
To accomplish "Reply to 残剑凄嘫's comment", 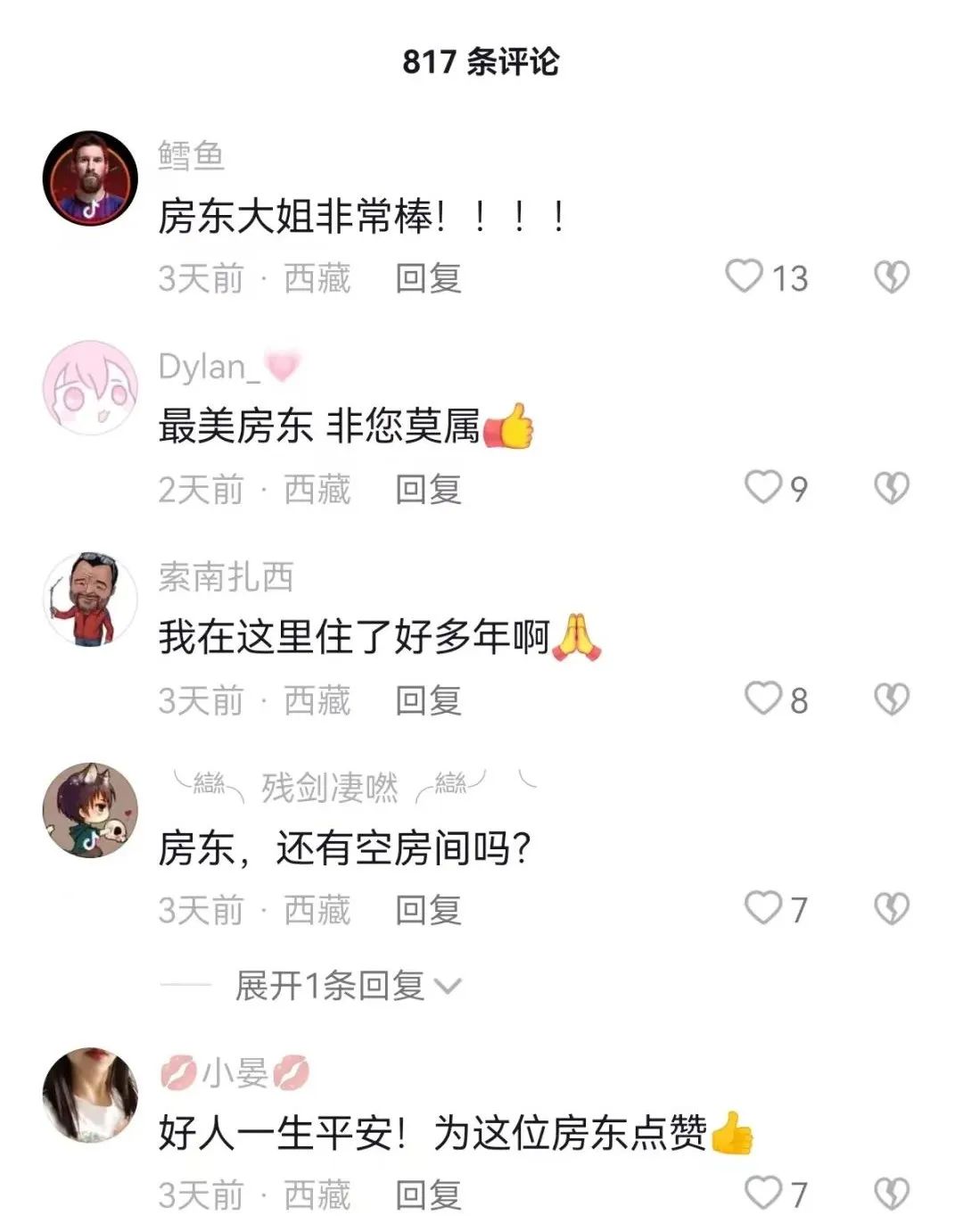I will pyautogui.click(x=428, y=910).
